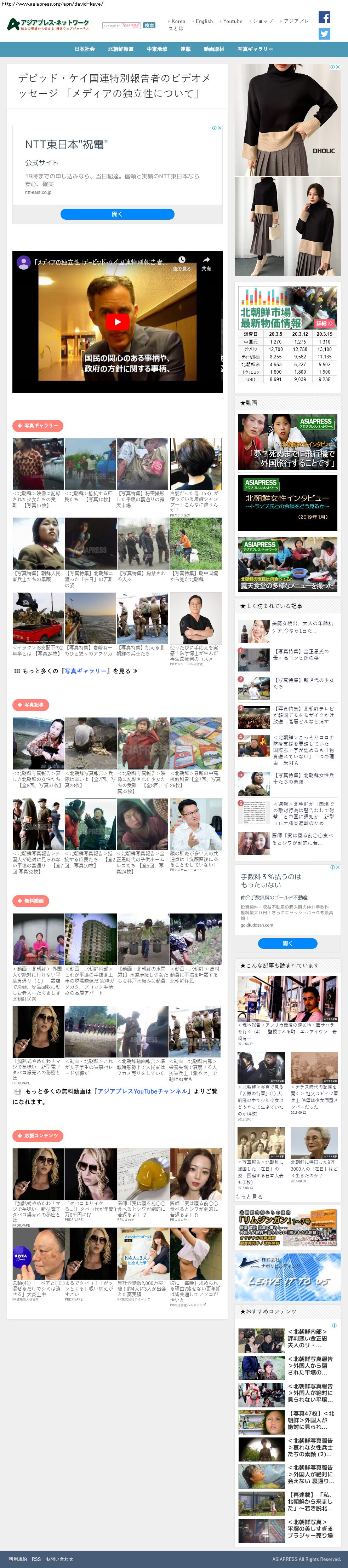
Task: Go to 北朝鮮報道 section
Action: [x=121, y=49]
